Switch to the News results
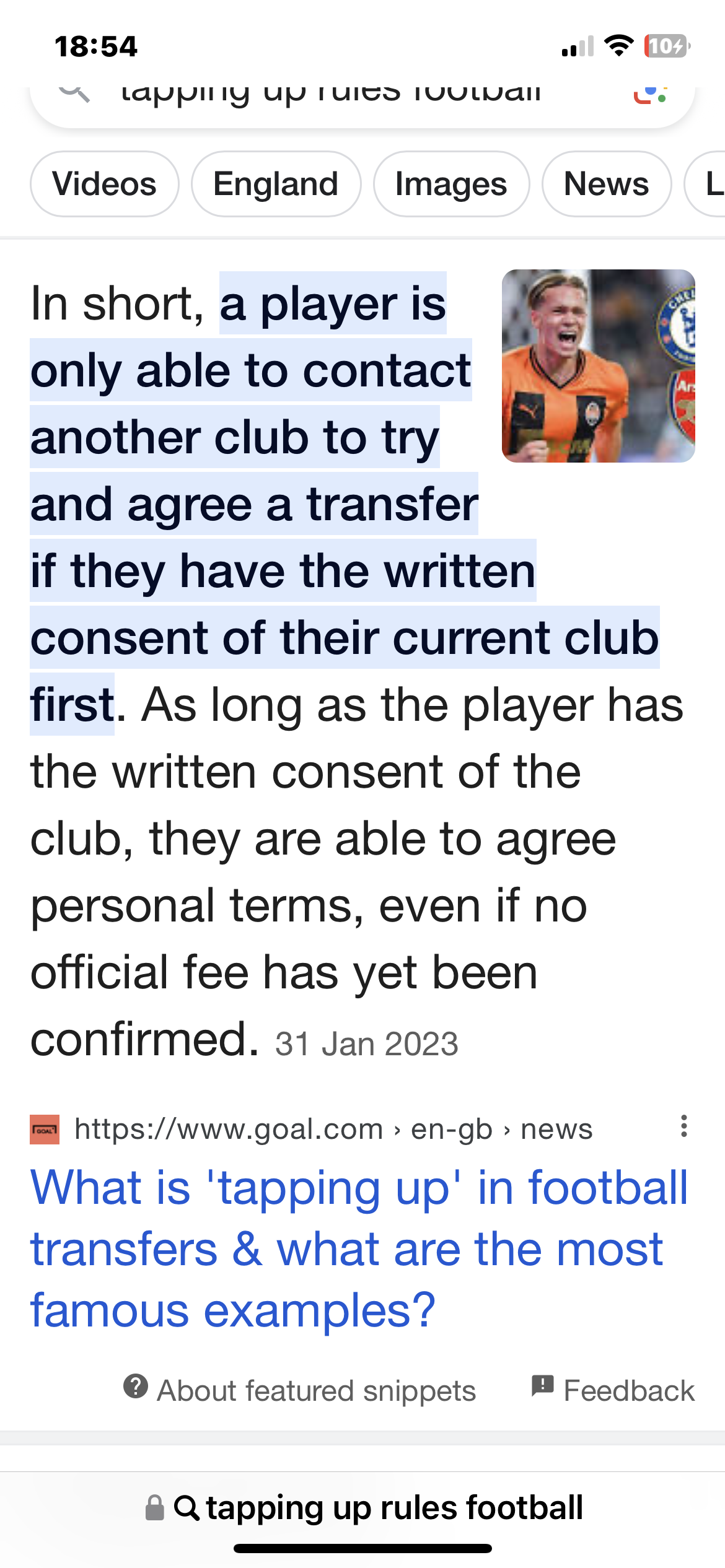The image size is (725, 1568). pyautogui.click(x=606, y=184)
